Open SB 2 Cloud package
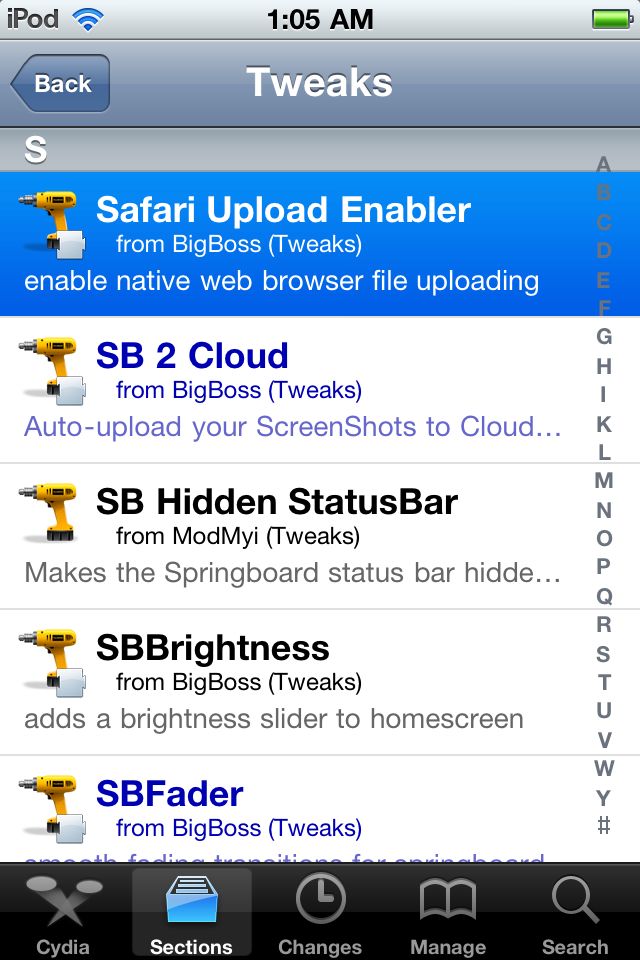 (x=290, y=390)
